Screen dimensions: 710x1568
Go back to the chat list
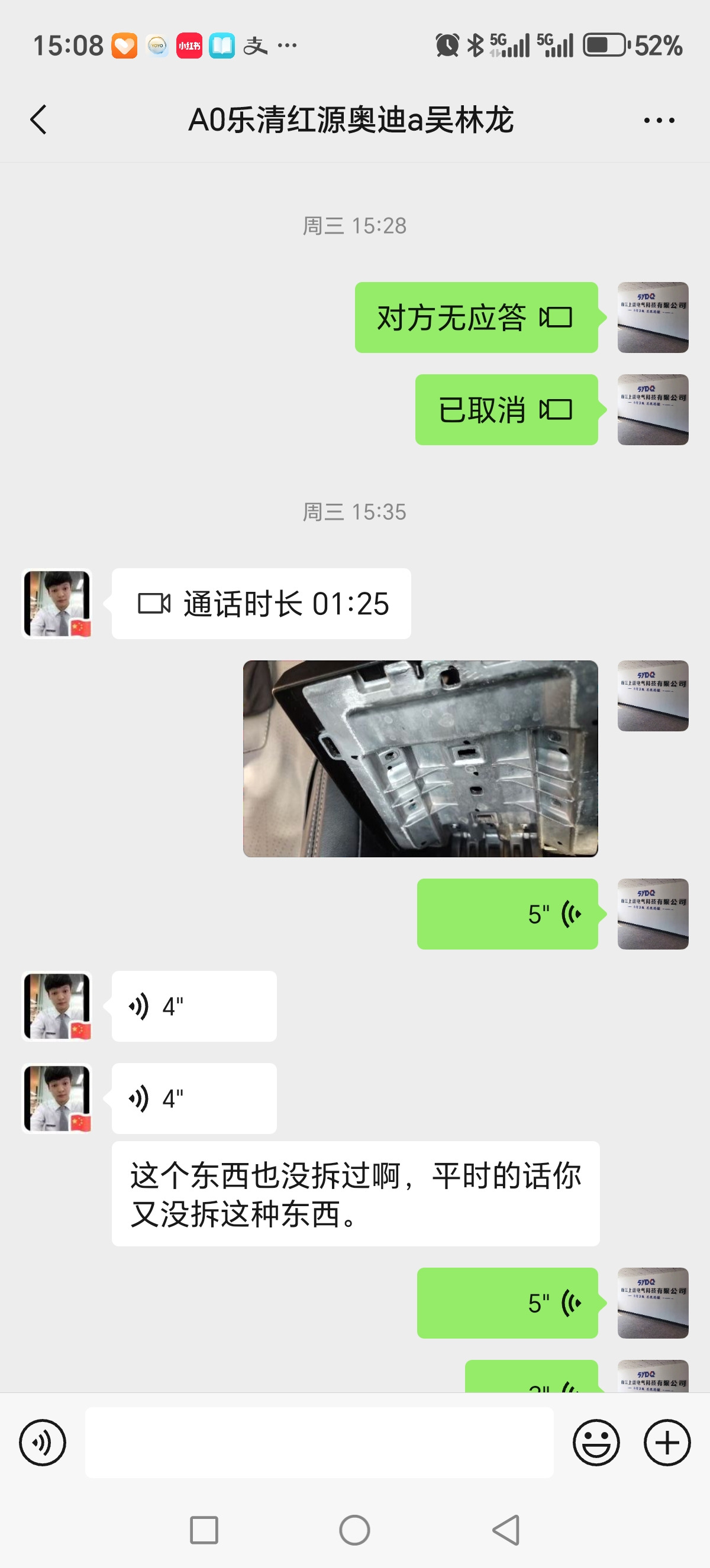(38, 119)
